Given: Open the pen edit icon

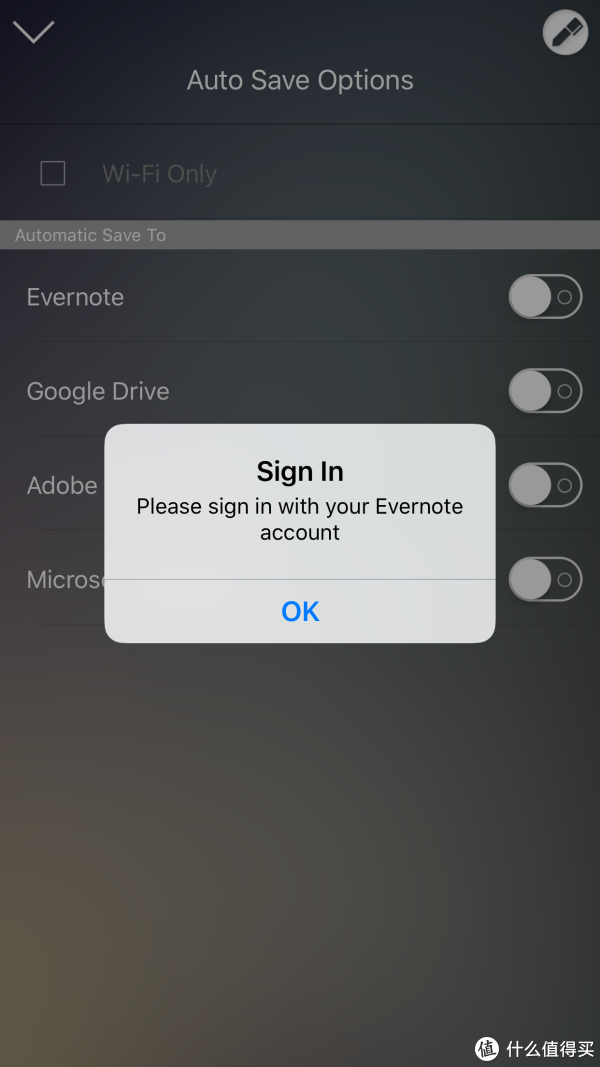Looking at the screenshot, I should (565, 31).
